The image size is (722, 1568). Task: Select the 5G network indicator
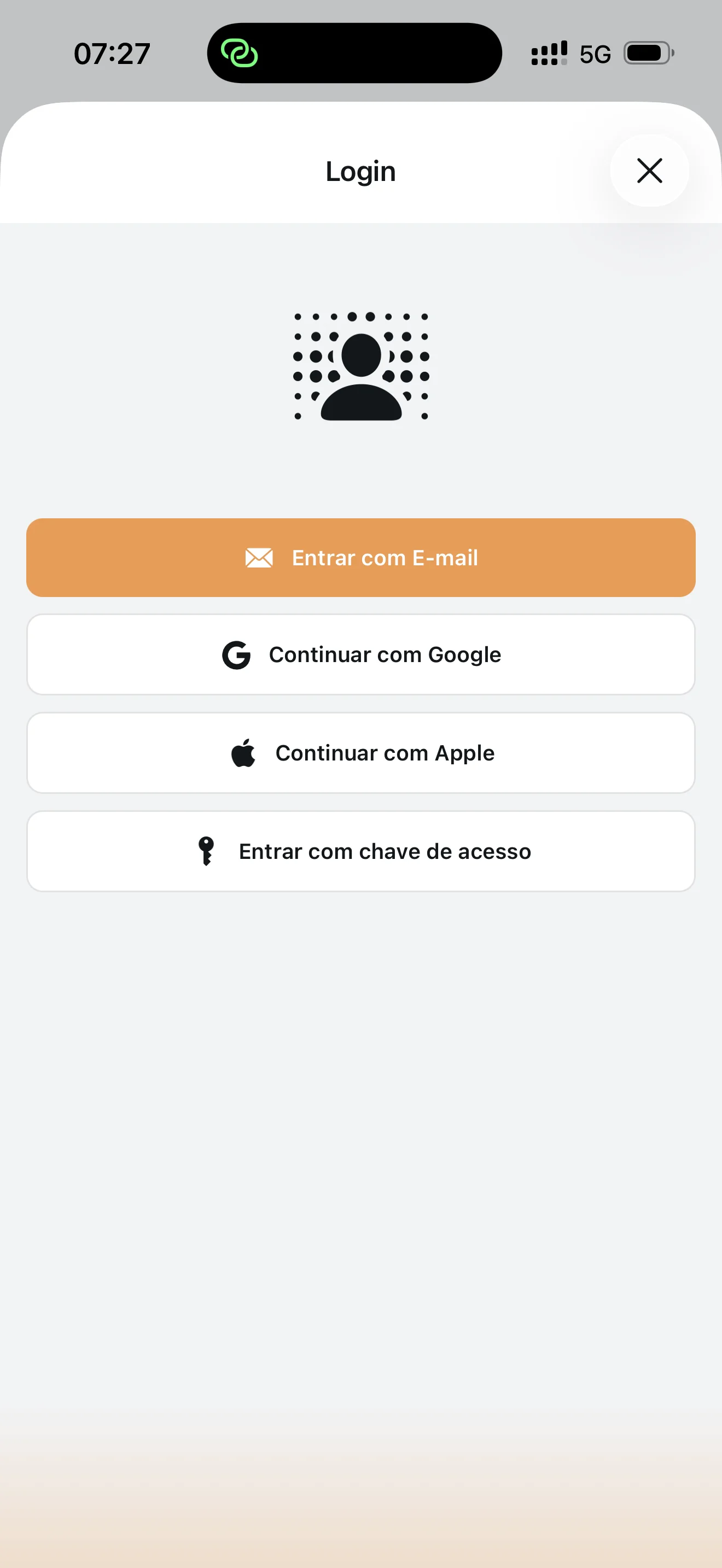coord(595,55)
